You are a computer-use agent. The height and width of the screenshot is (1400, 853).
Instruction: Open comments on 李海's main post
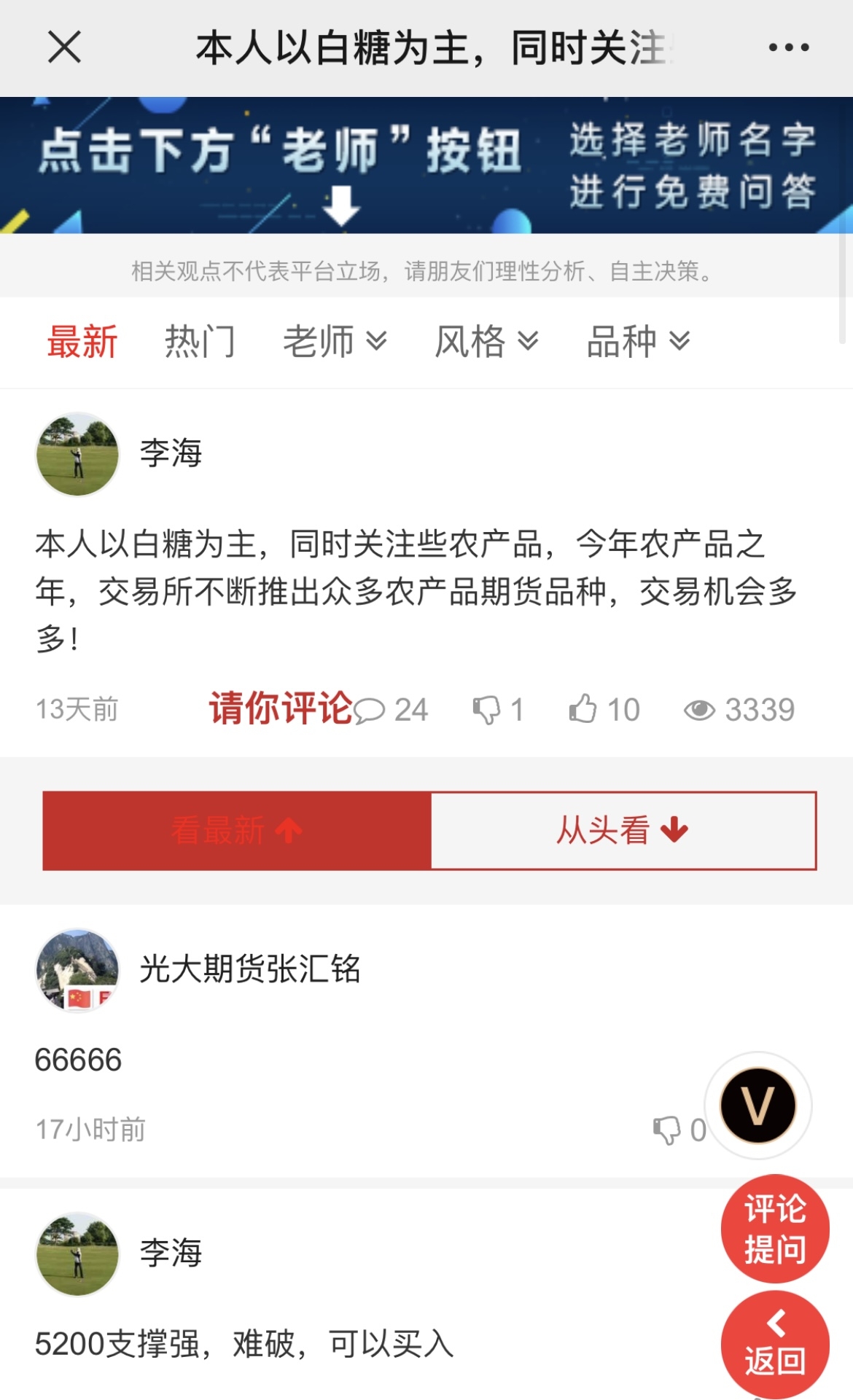tap(392, 709)
